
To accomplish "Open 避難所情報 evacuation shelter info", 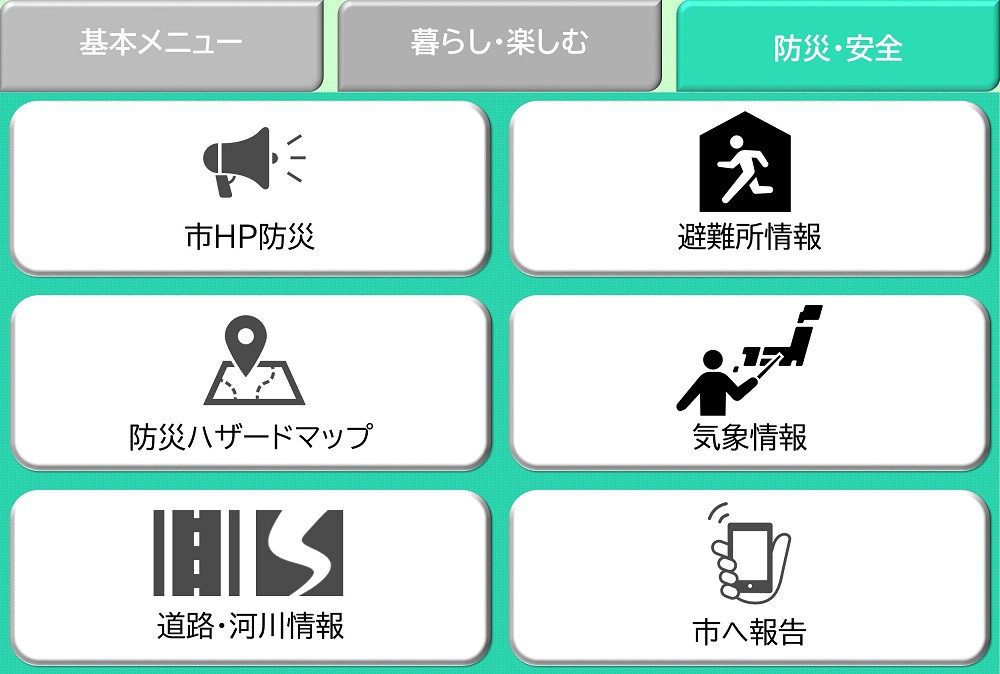I will [749, 188].
